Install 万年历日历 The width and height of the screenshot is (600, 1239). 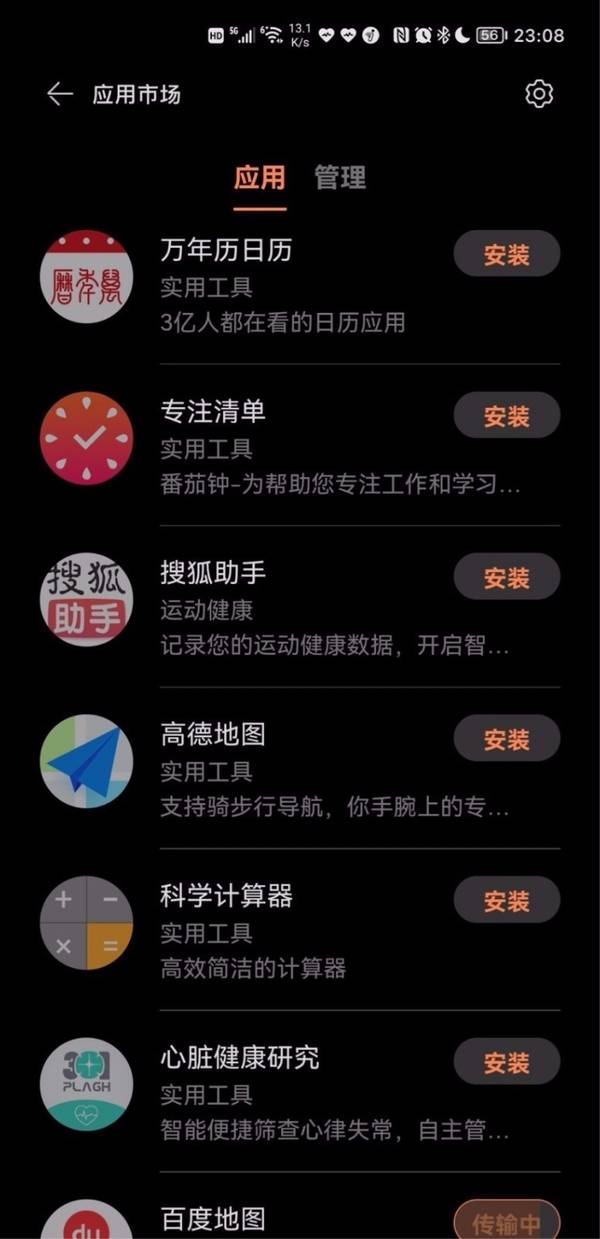tap(506, 254)
